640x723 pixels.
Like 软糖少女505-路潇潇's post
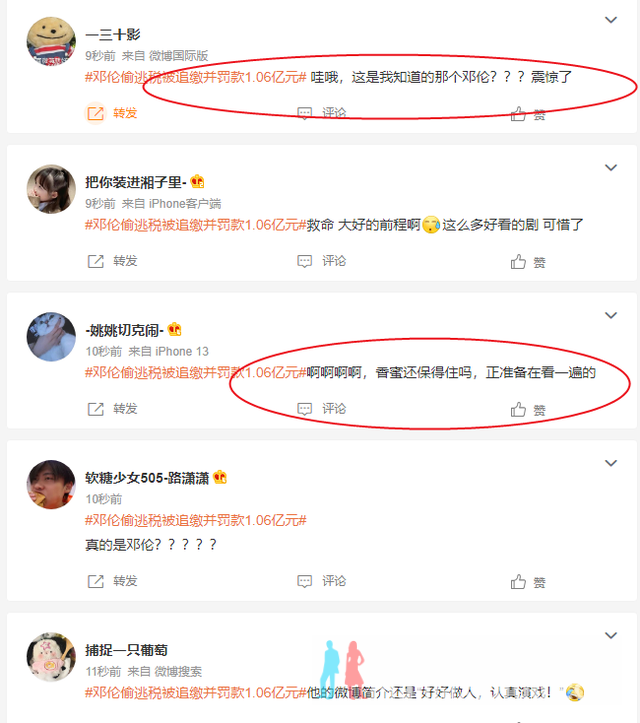click(528, 582)
